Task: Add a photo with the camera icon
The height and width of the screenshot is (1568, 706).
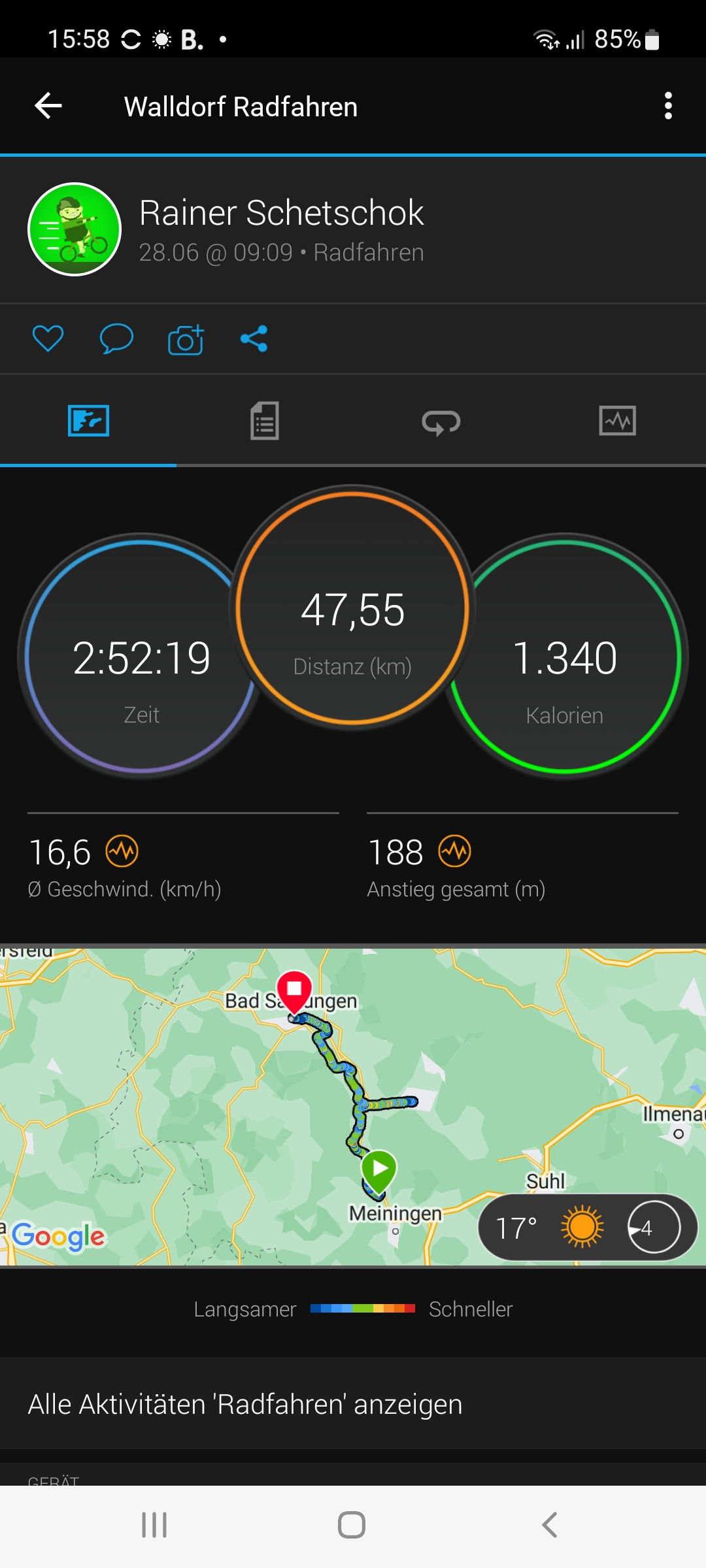Action: [x=186, y=339]
